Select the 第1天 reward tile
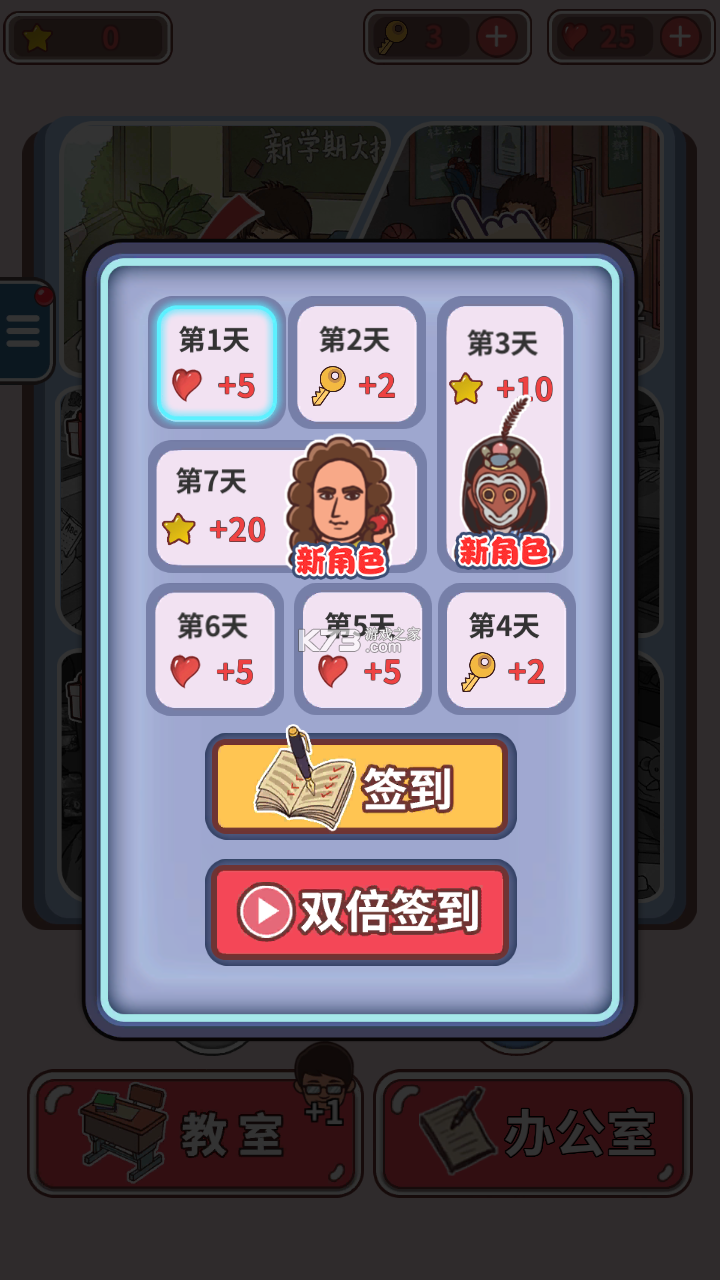The image size is (720, 1280). (216, 362)
